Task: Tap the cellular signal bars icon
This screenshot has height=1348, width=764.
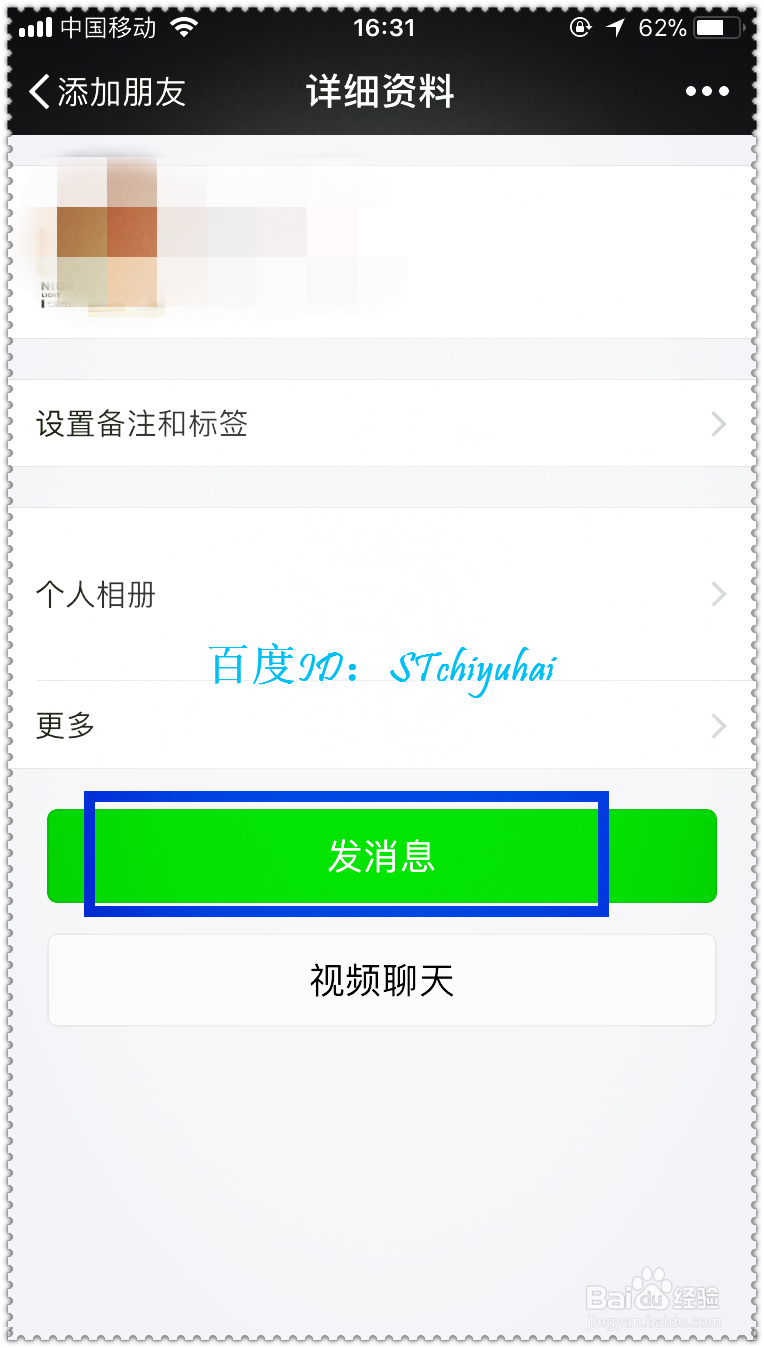Action: [x=33, y=27]
